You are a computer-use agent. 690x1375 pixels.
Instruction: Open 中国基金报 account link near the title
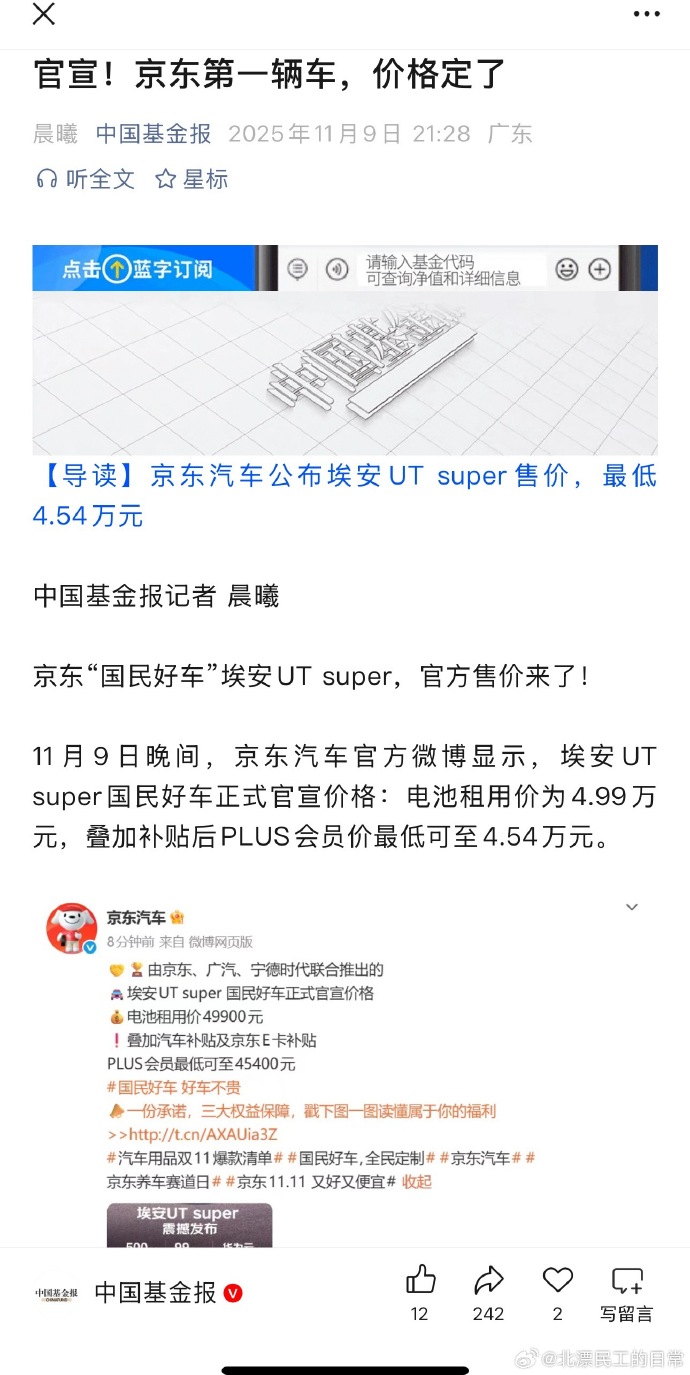point(153,134)
